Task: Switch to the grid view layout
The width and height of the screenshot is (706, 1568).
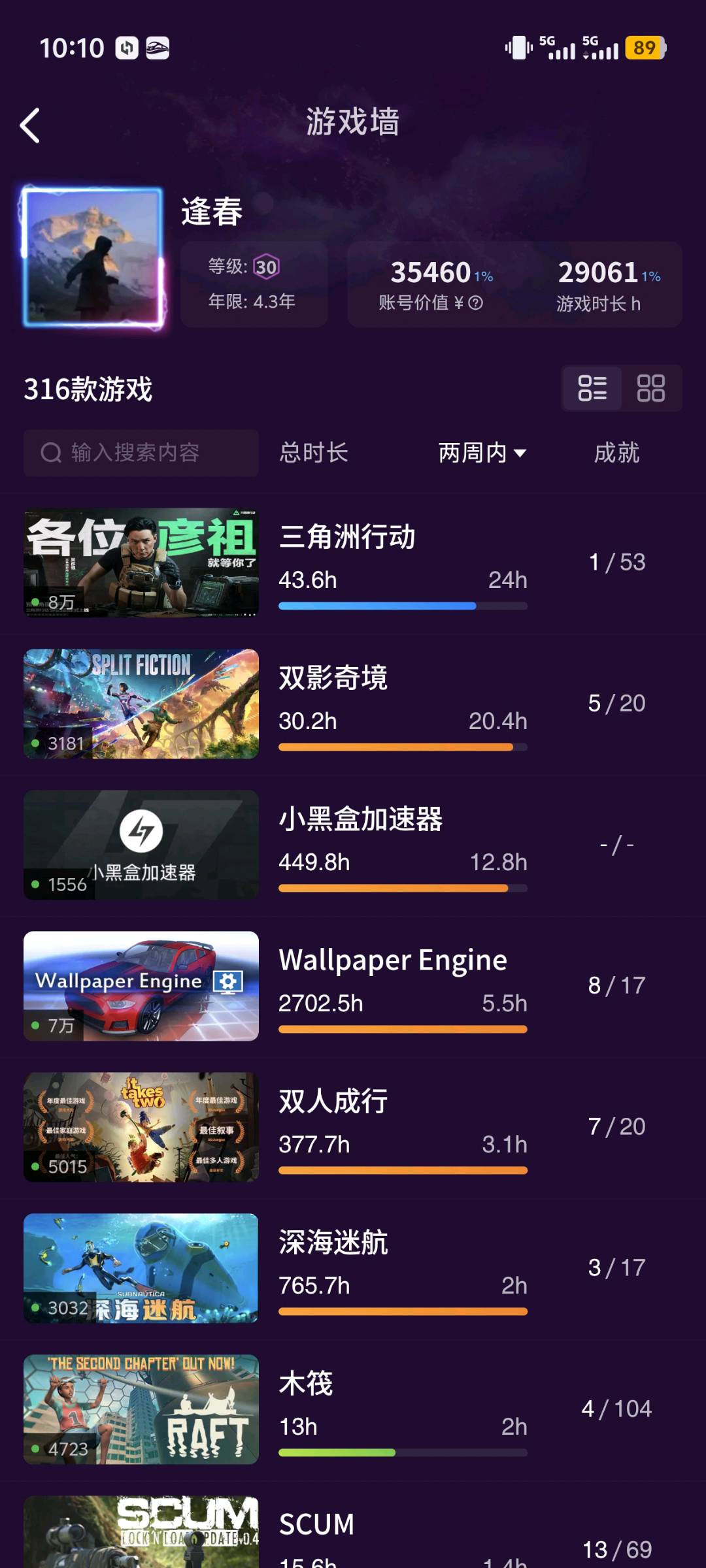Action: click(x=651, y=388)
